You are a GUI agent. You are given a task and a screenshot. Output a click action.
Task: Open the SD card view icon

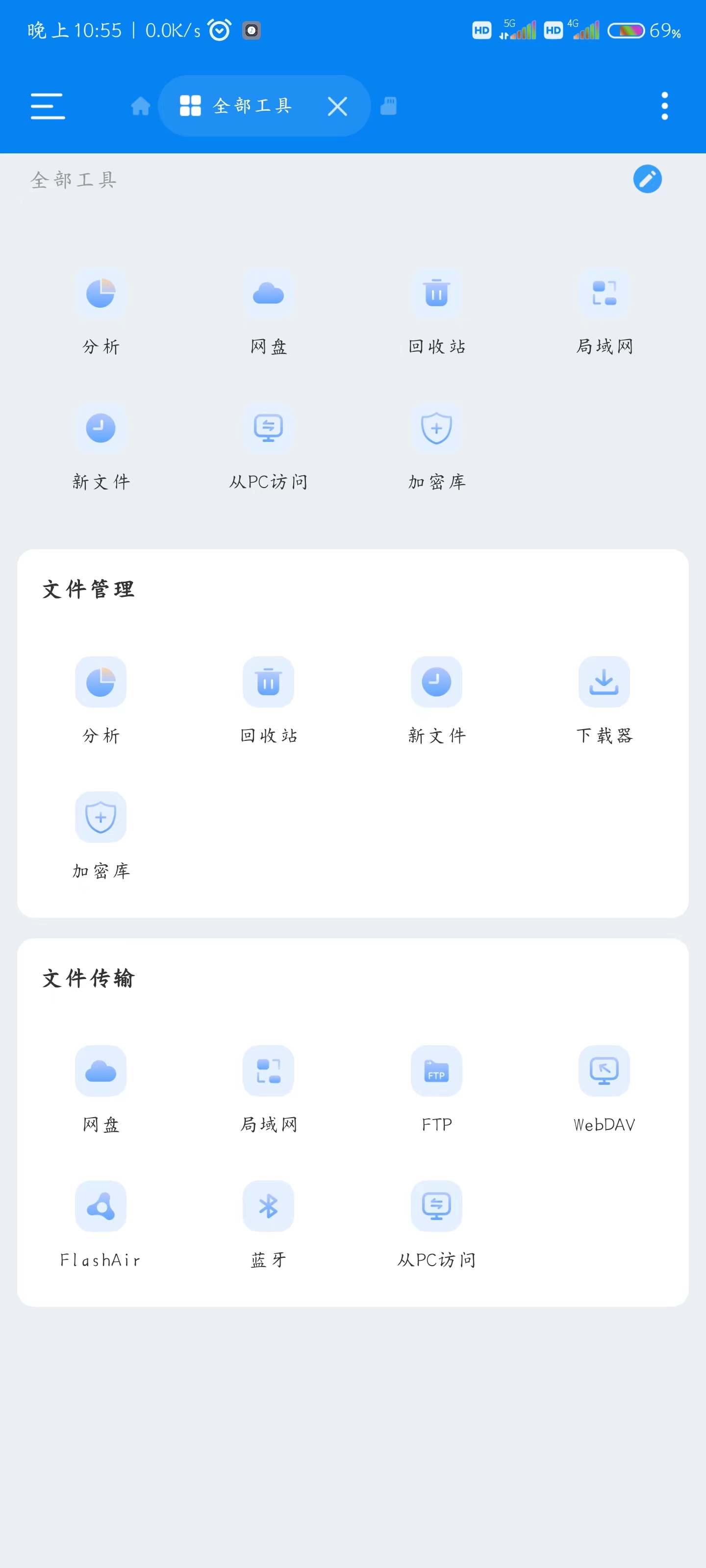point(389,105)
